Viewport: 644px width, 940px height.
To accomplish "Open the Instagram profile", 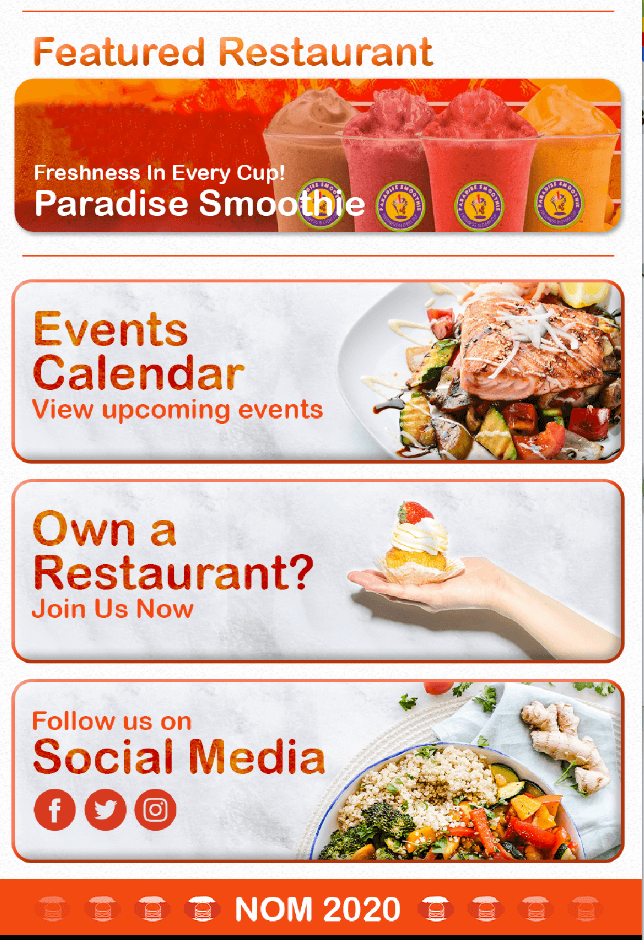I will (x=155, y=809).
